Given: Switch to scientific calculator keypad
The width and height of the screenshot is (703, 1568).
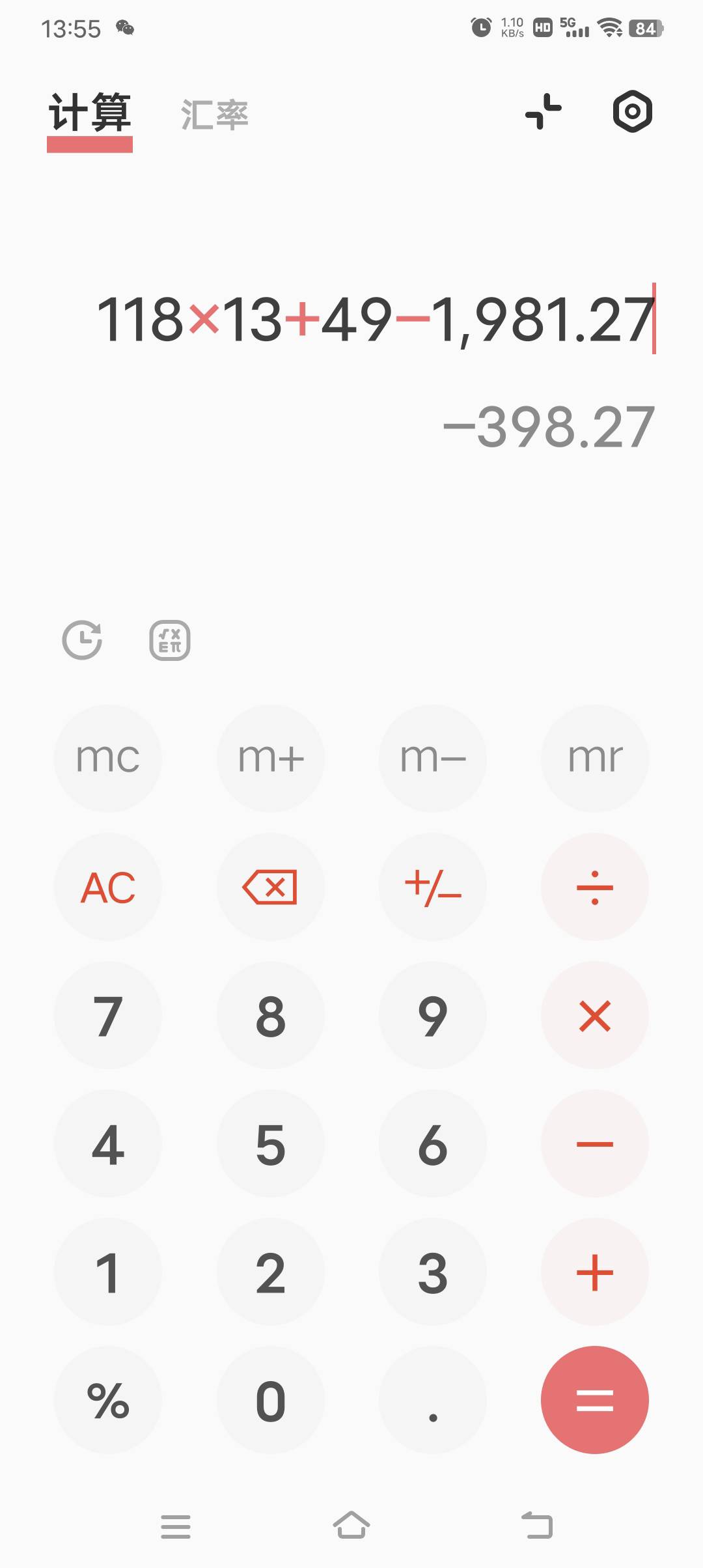Looking at the screenshot, I should [170, 641].
